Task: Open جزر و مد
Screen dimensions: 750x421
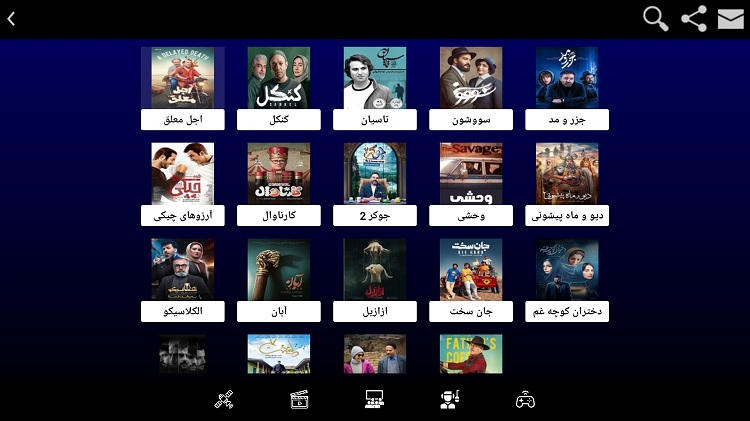Action: click(x=567, y=88)
